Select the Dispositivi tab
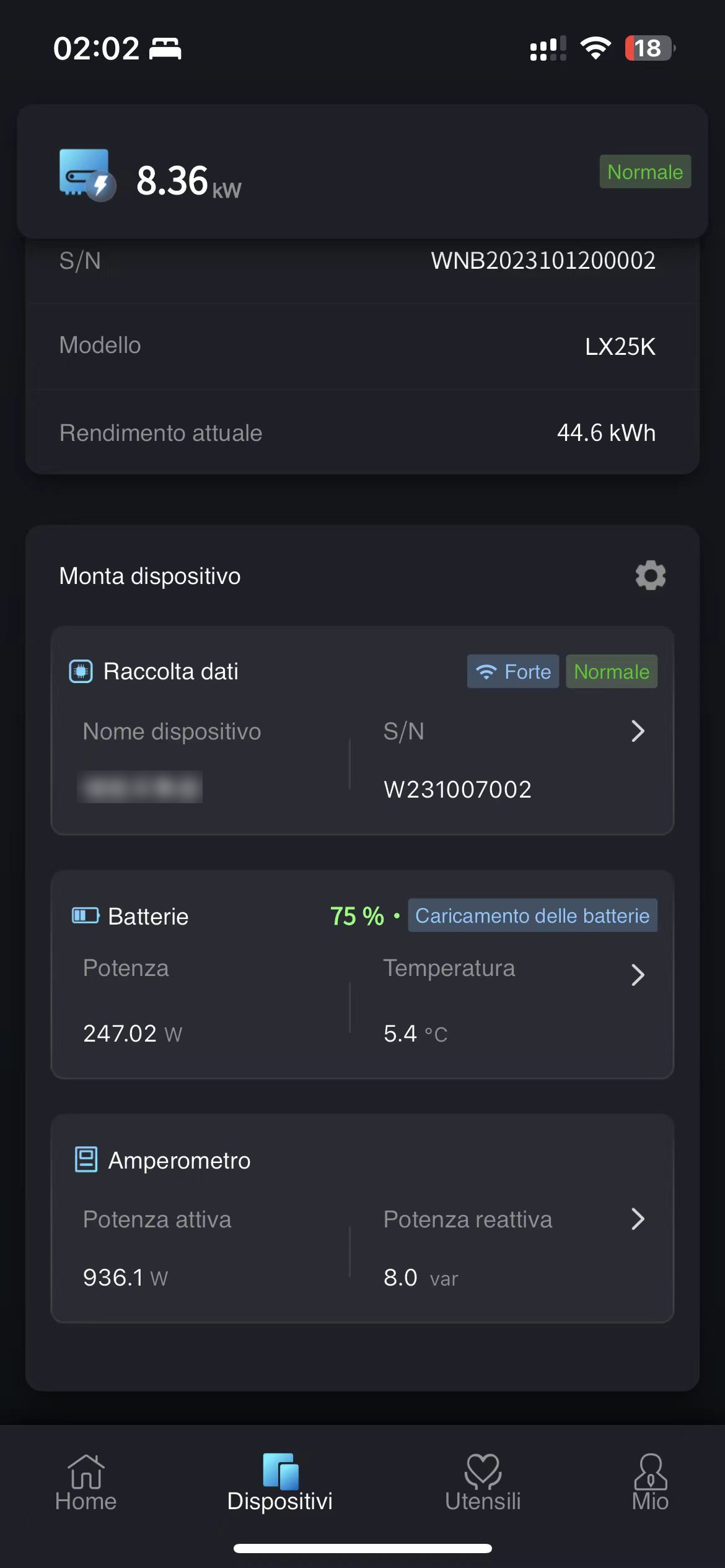 pos(280,1483)
